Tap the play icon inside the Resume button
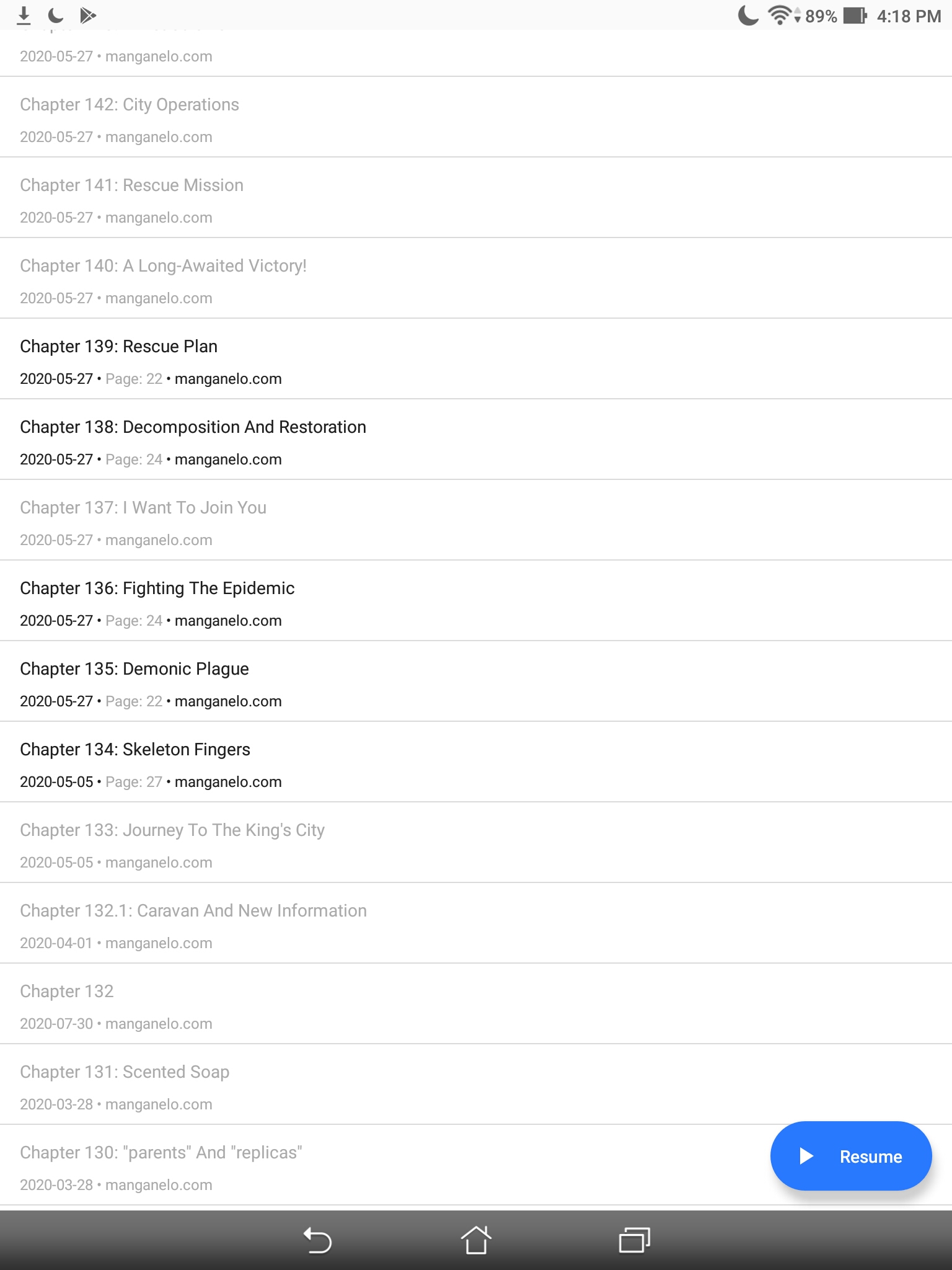This screenshot has width=952, height=1270. click(x=806, y=1156)
